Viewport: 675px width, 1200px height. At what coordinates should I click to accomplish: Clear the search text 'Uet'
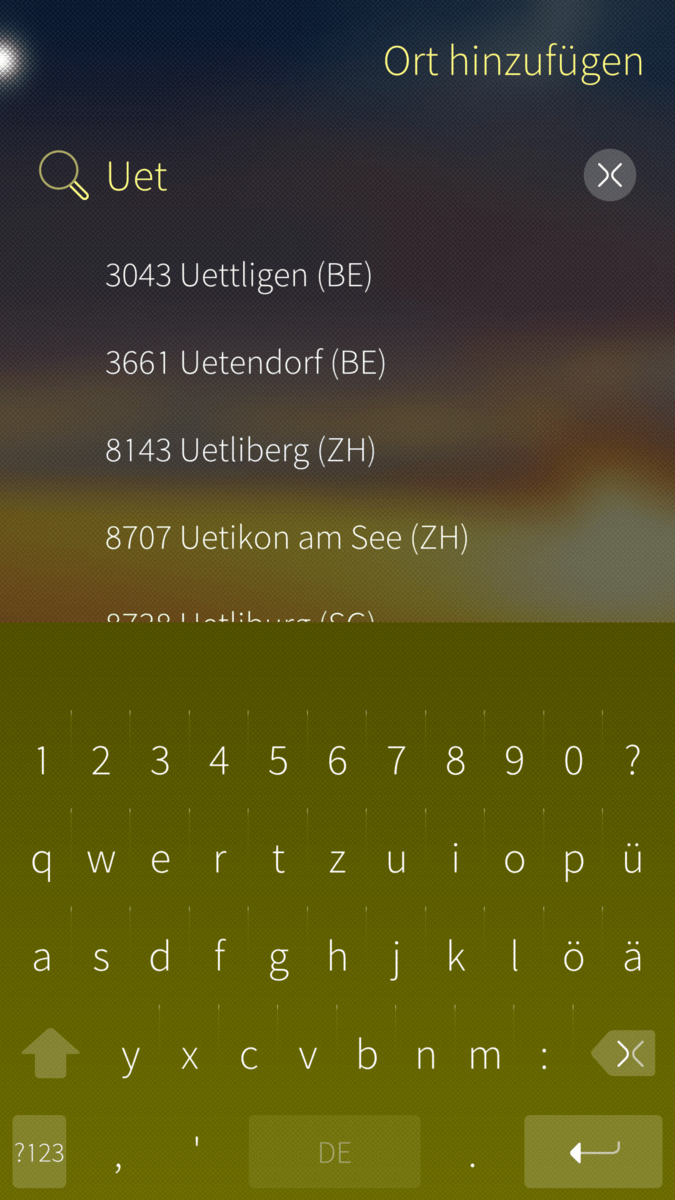[x=609, y=176]
